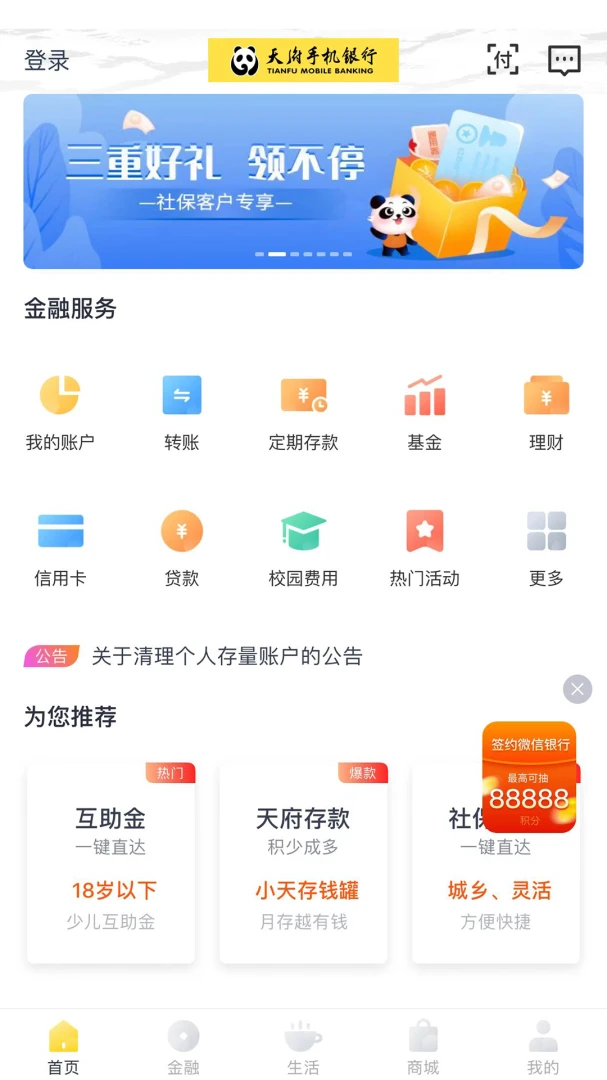Open the 互助金 recommendation card
This screenshot has height=1080, width=607.
pos(111,863)
